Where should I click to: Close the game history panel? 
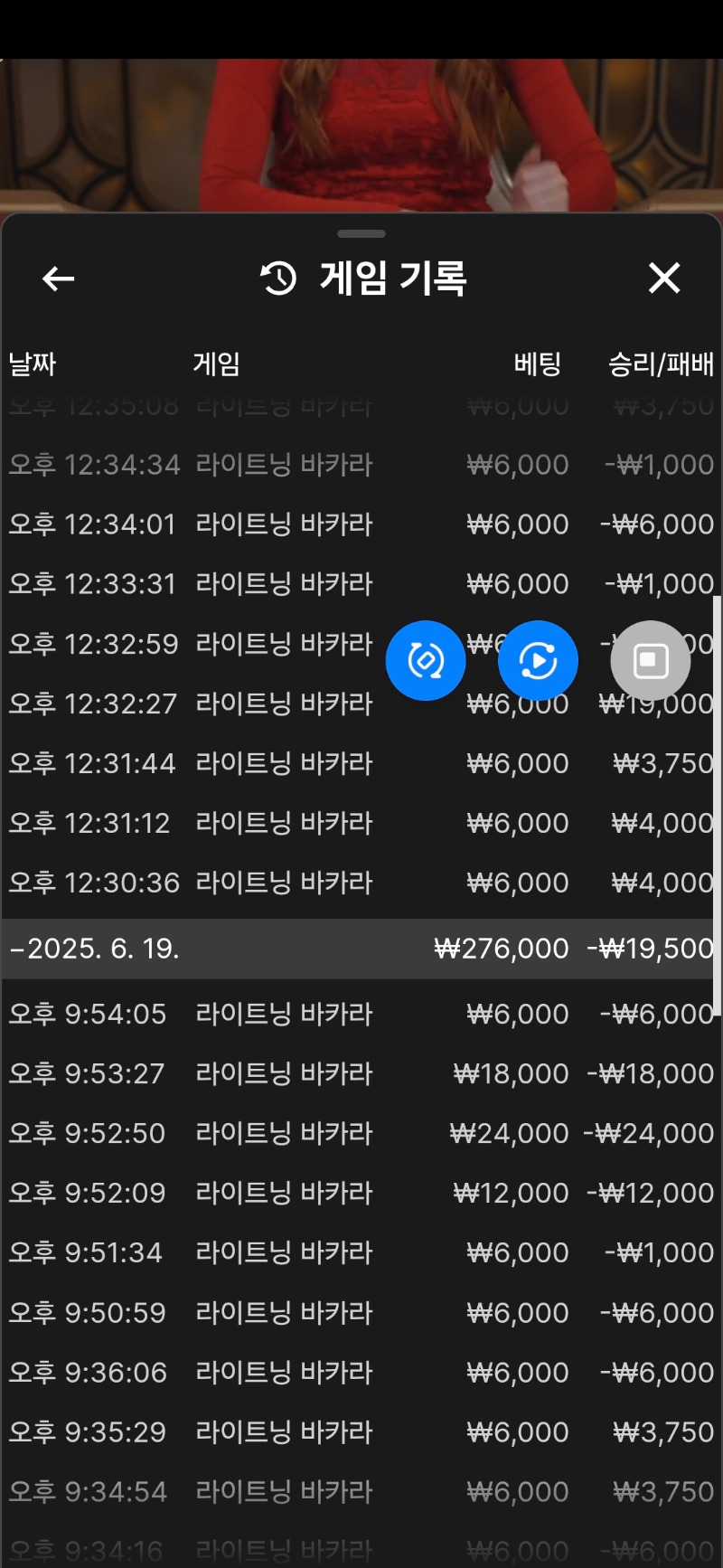point(664,279)
